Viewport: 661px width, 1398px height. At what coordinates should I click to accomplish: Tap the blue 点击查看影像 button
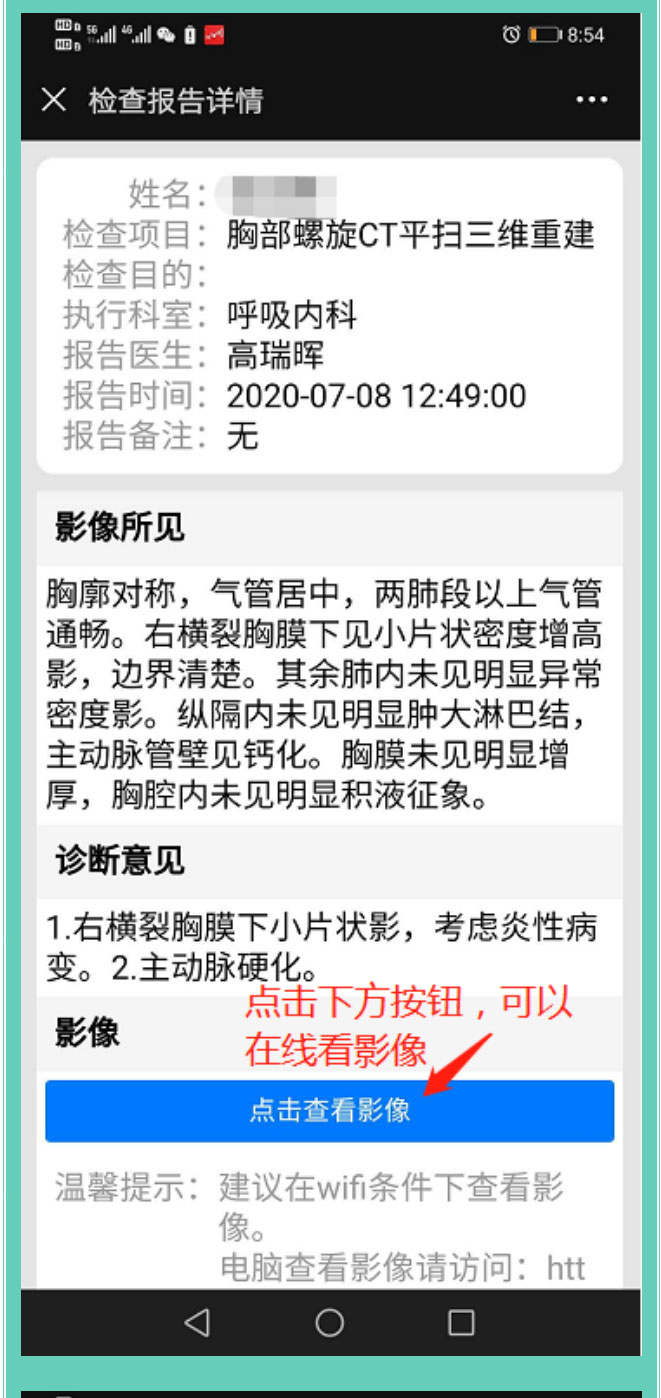pyautogui.click(x=329, y=1110)
